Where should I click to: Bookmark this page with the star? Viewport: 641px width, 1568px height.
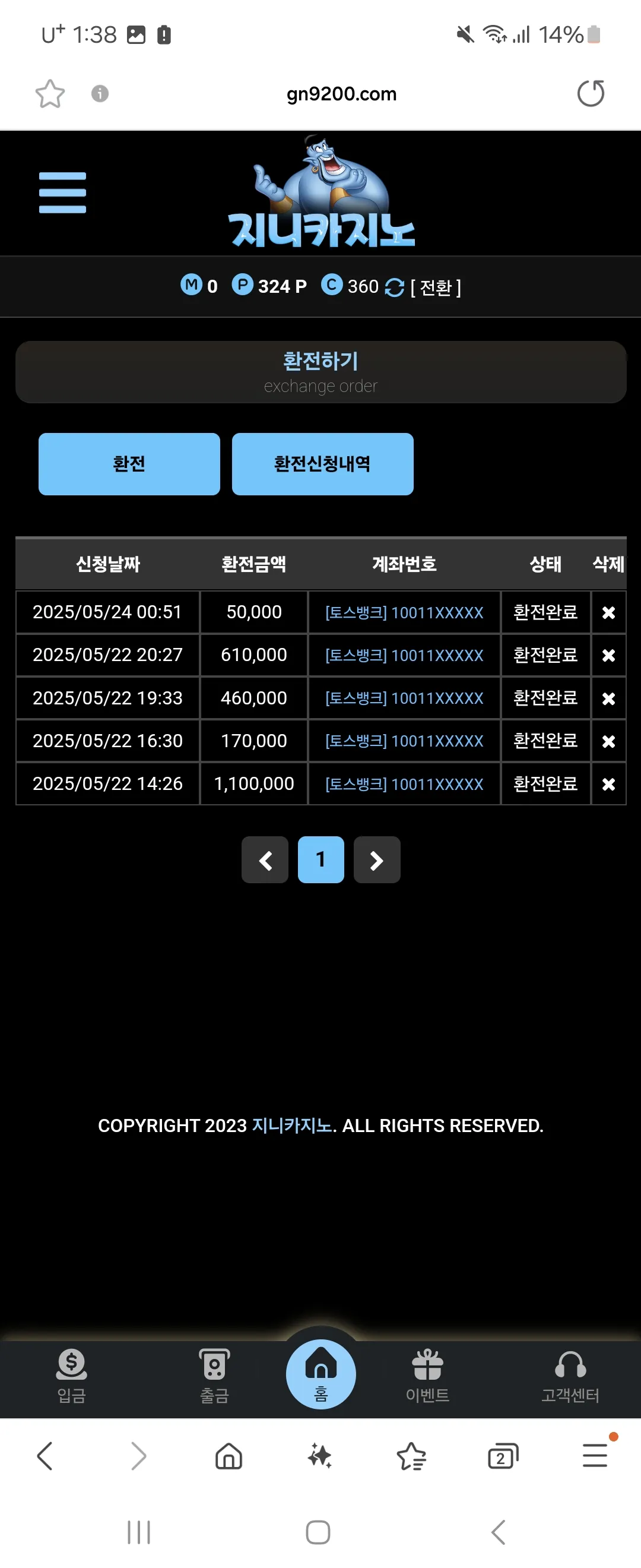point(50,93)
